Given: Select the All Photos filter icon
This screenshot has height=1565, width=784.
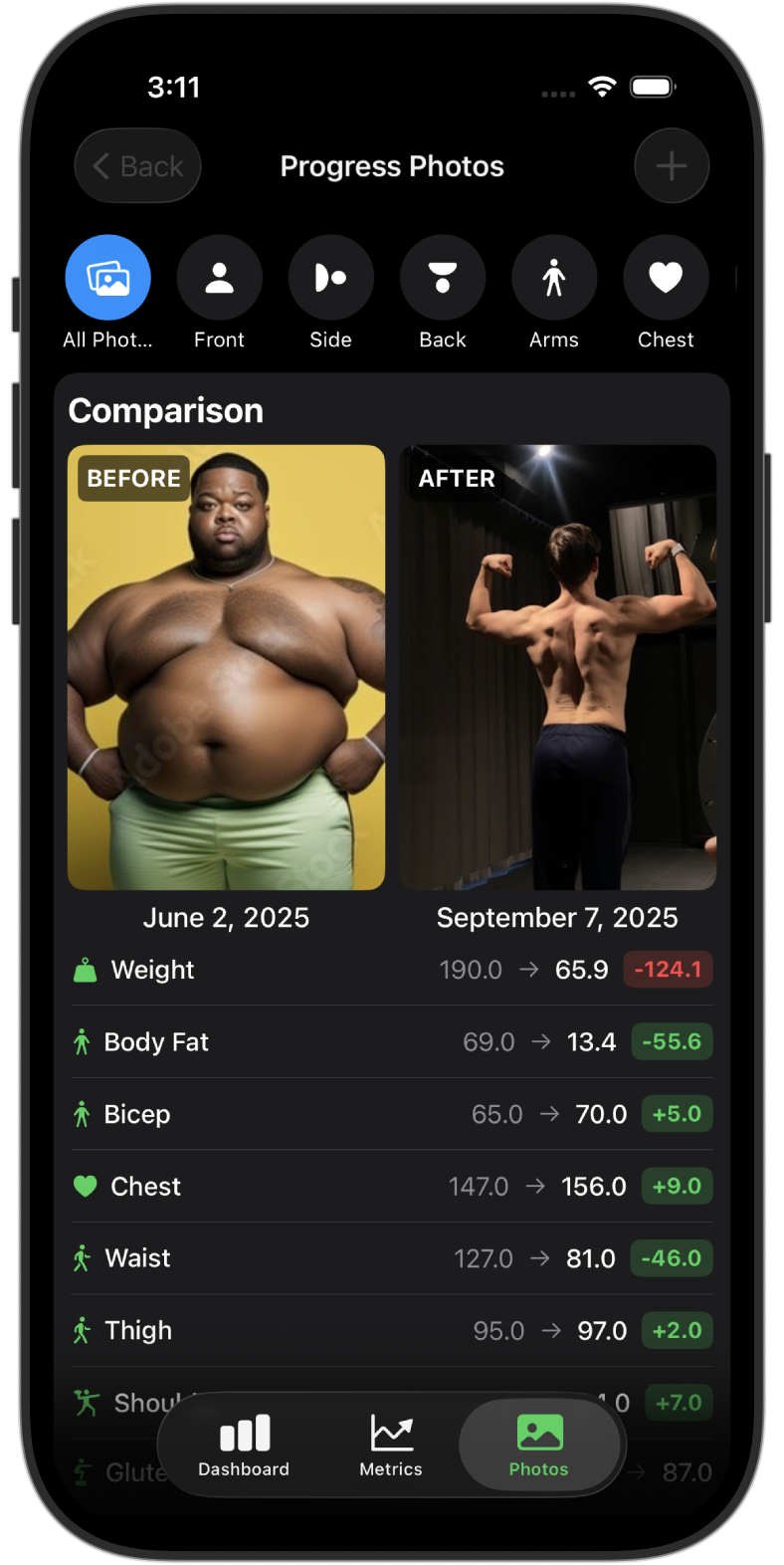Looking at the screenshot, I should point(107,277).
